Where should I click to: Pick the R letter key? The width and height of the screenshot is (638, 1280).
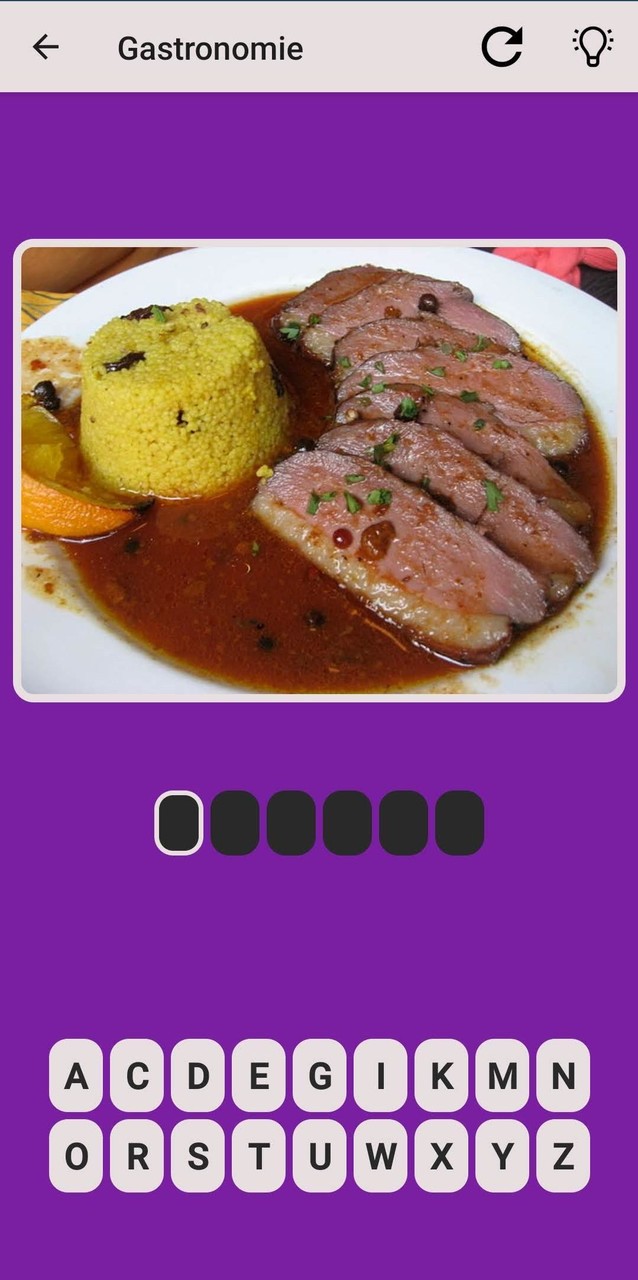point(137,1156)
